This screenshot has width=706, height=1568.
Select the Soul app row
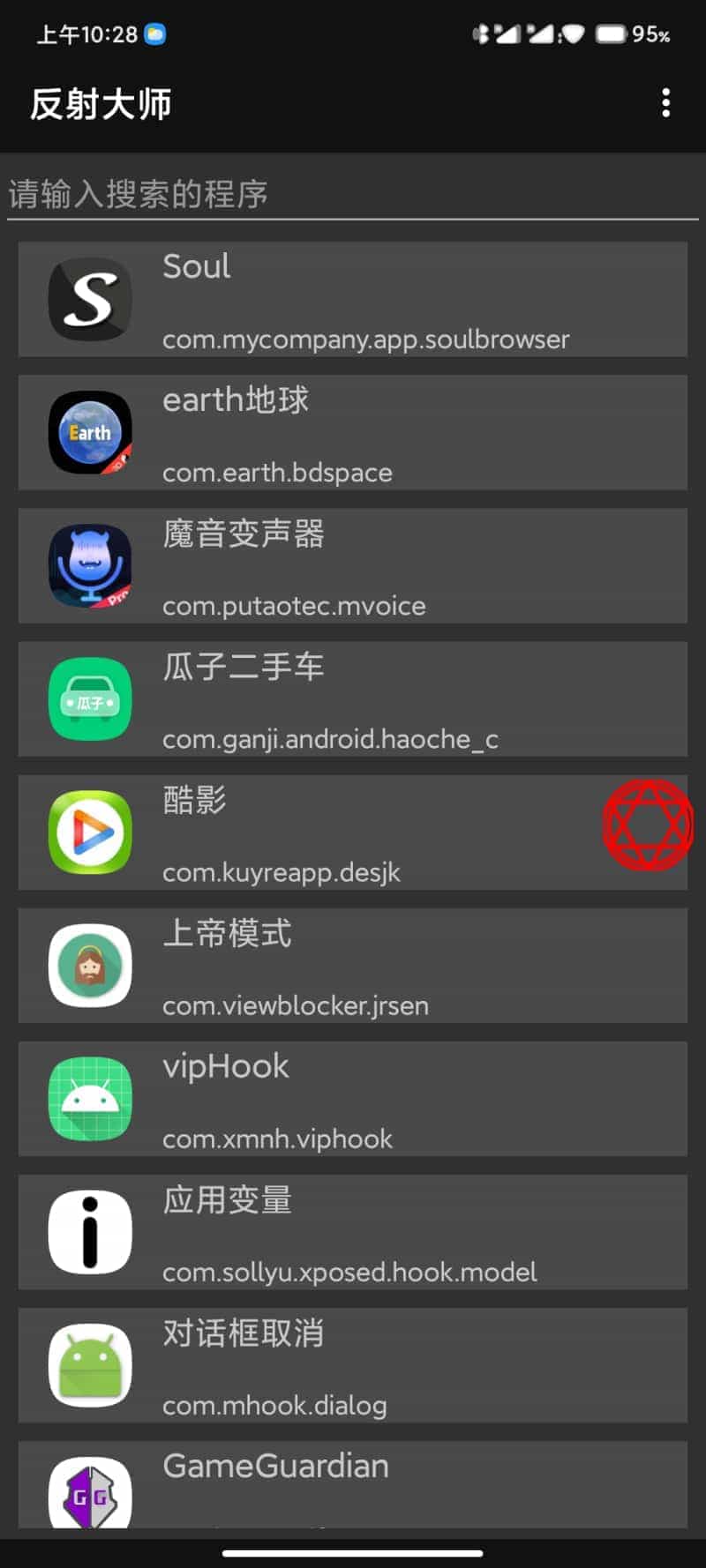click(x=353, y=300)
